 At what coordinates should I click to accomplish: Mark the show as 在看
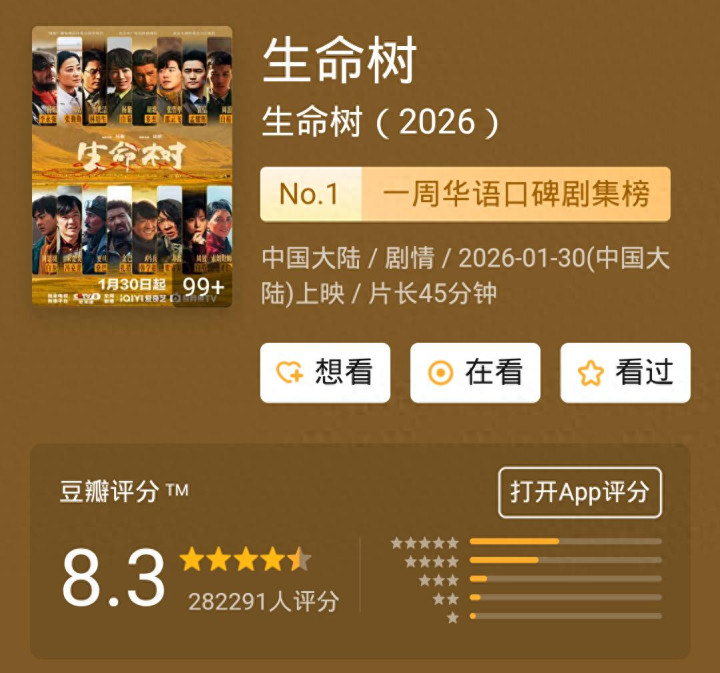pos(475,373)
